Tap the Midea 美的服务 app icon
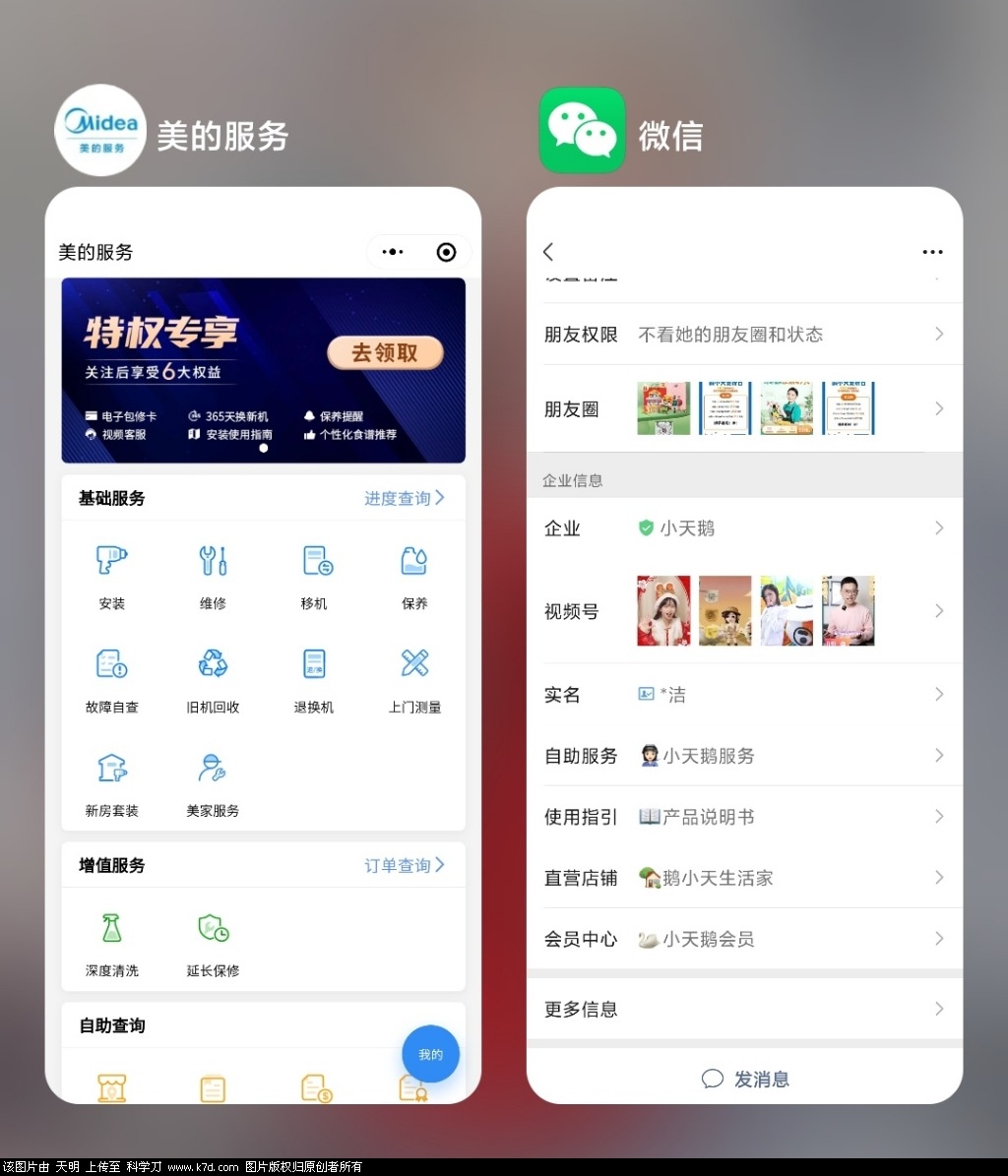This screenshot has height=1176, width=1008. pos(99,131)
